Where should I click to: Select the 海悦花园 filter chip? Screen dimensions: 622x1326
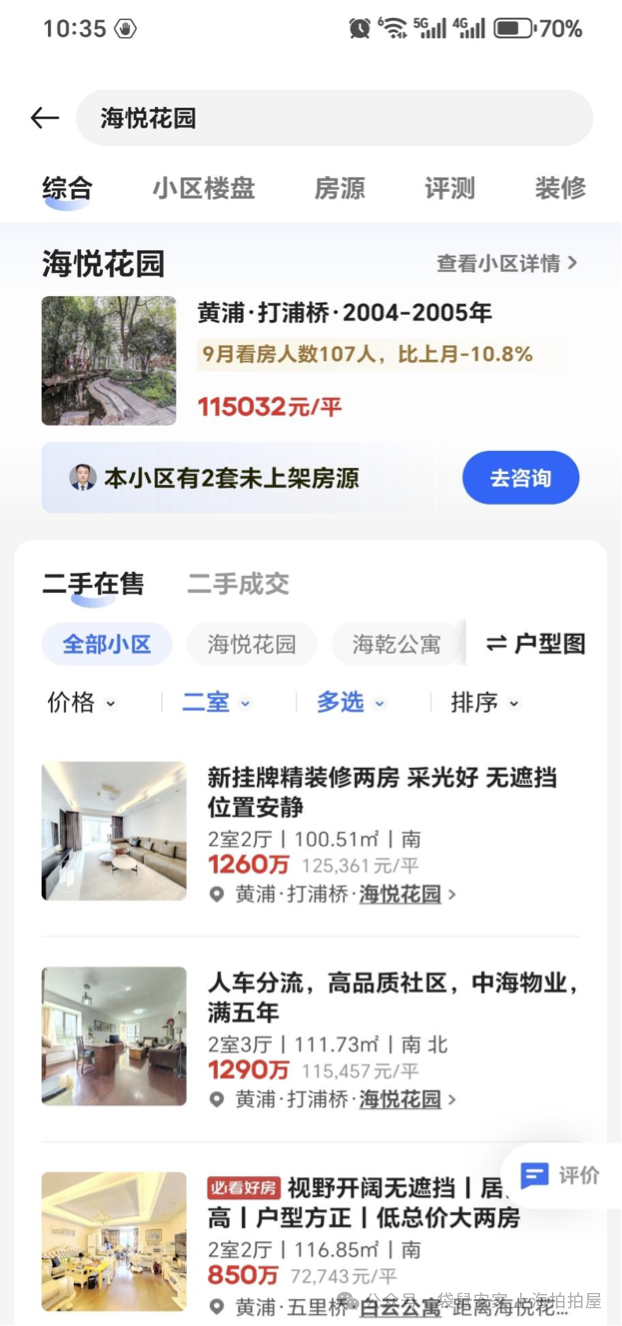click(x=252, y=645)
